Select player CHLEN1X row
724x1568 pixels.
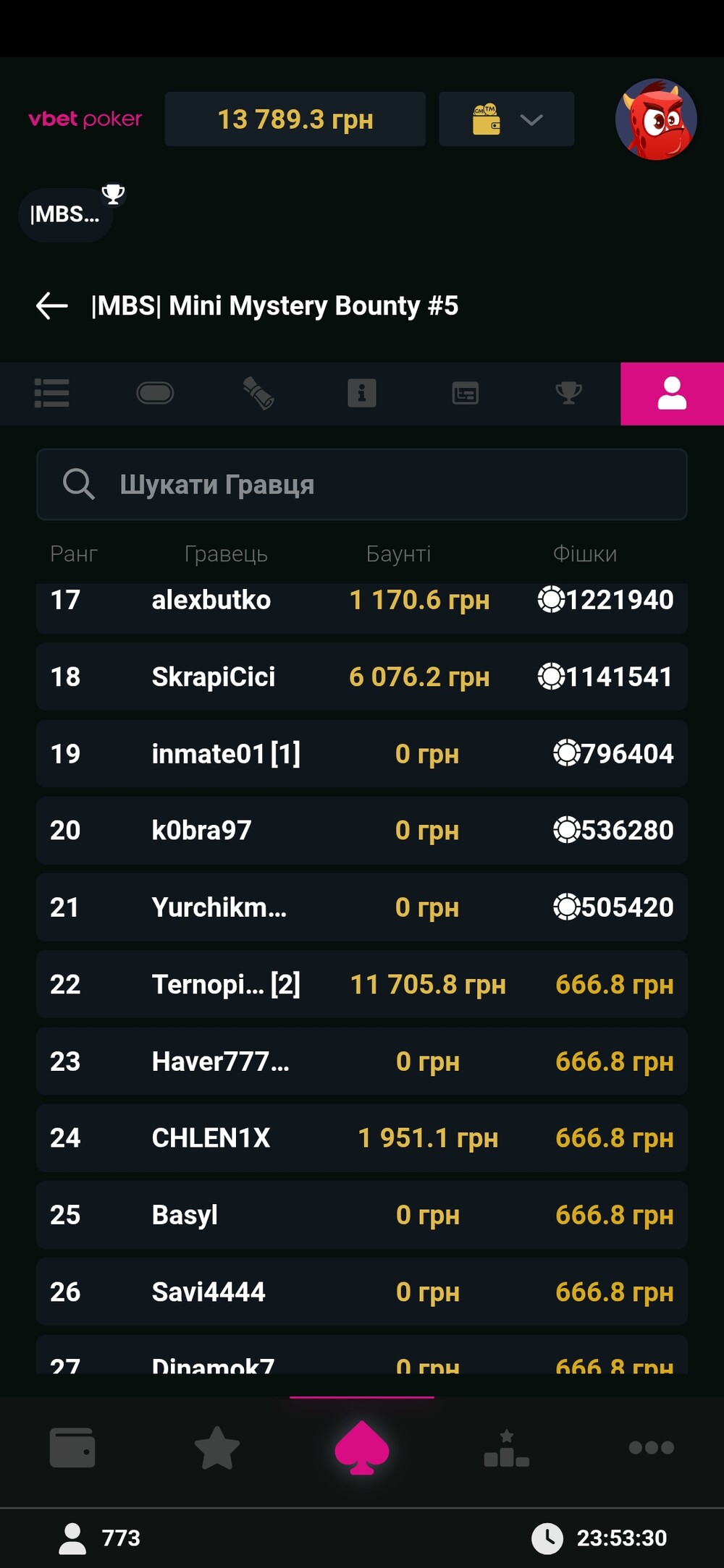click(362, 1138)
